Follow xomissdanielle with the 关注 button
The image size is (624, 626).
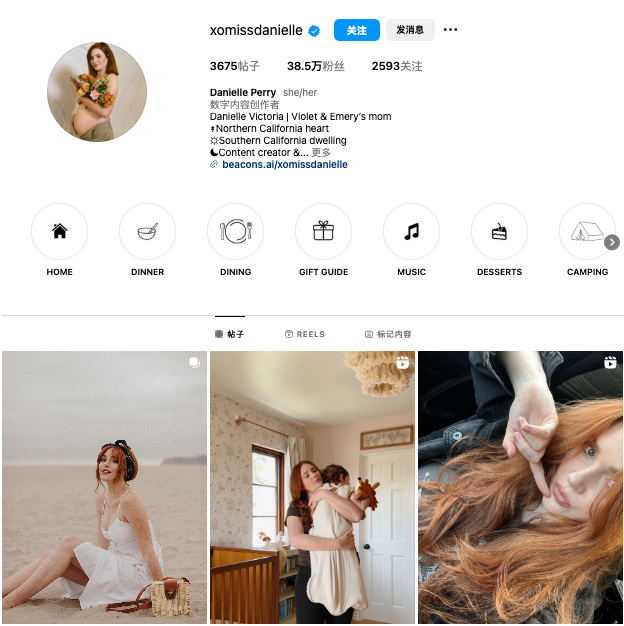356,30
